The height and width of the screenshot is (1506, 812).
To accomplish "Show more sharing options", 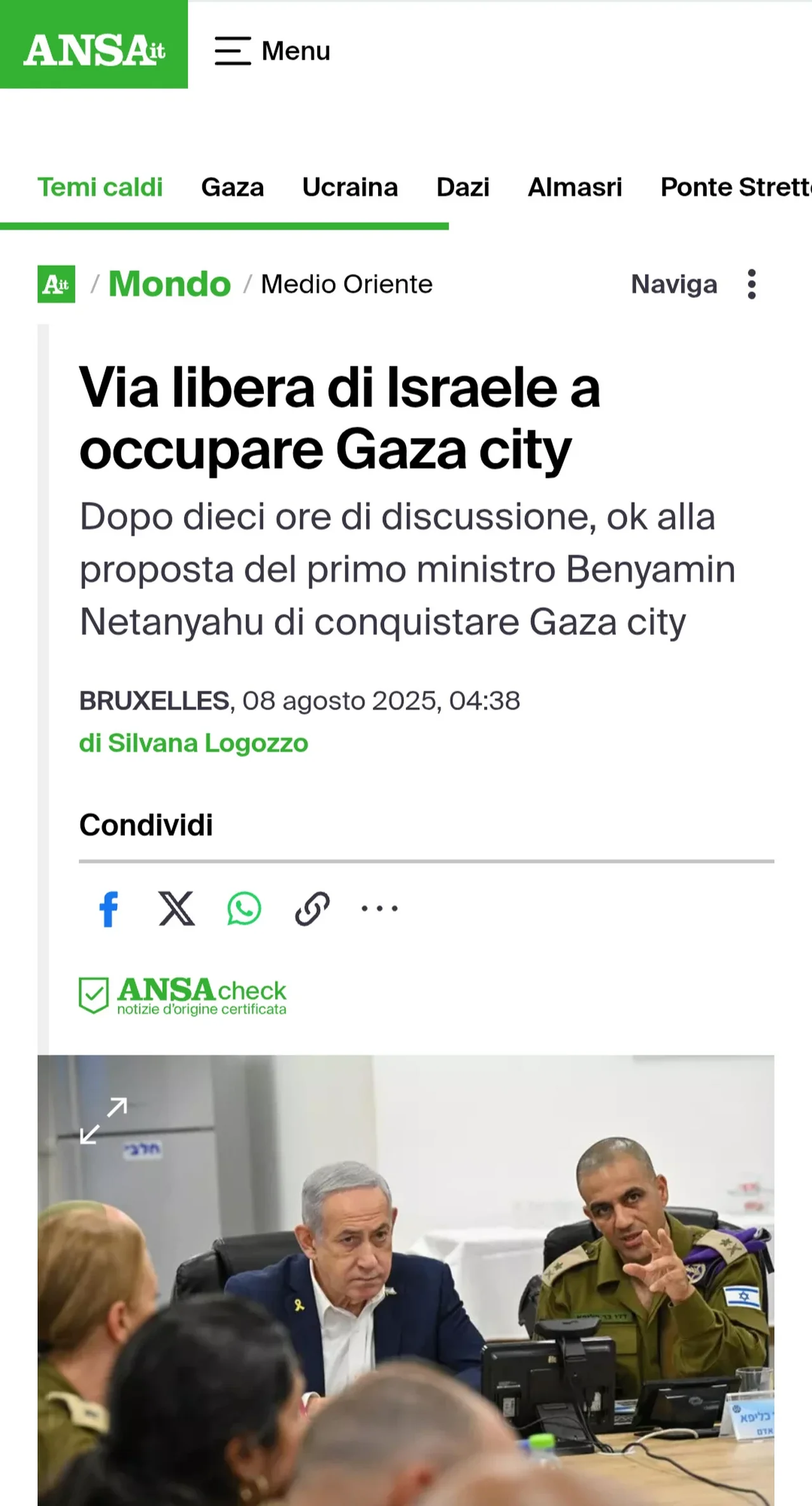I will 379,909.
